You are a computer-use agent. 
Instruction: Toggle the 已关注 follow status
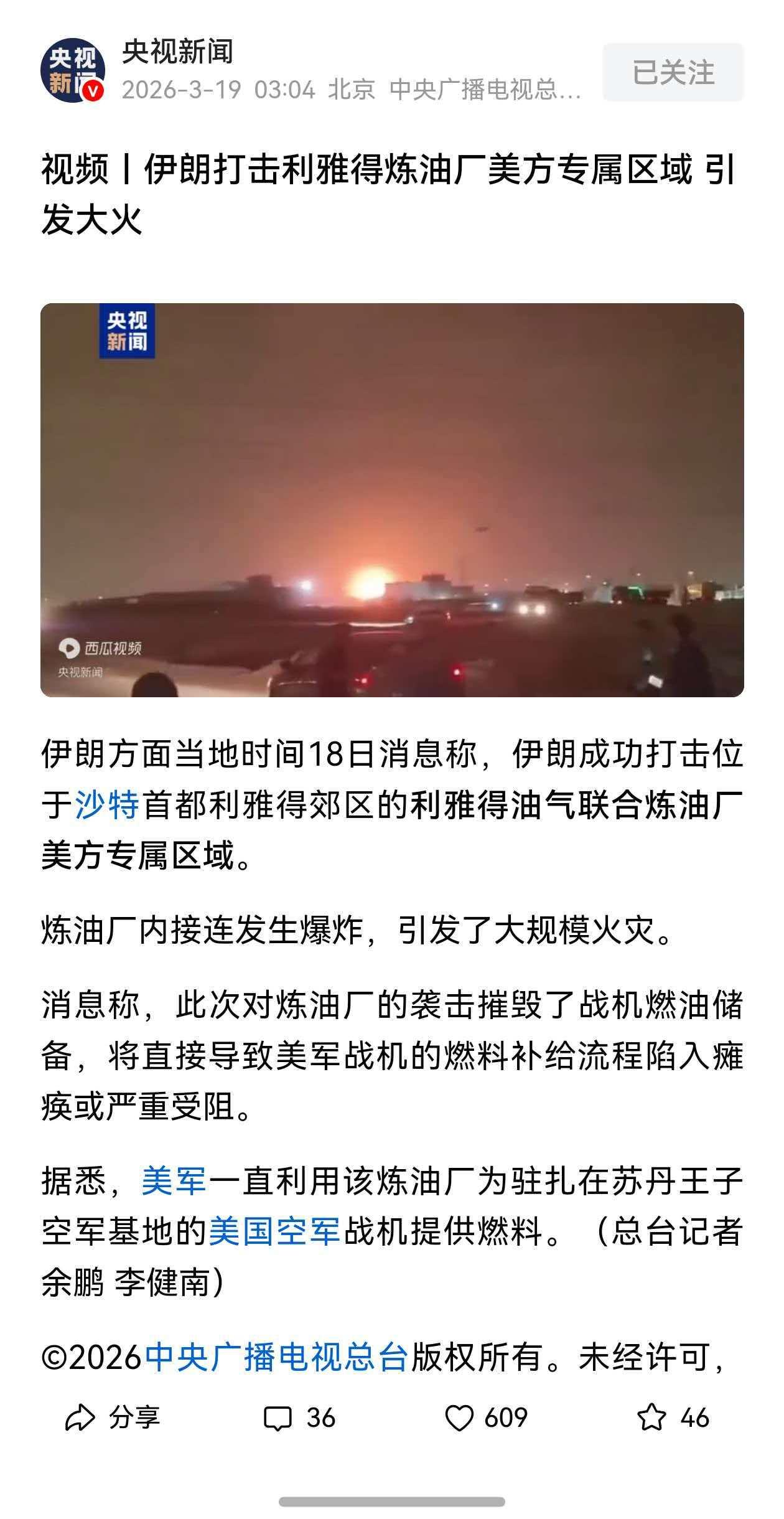coord(674,72)
